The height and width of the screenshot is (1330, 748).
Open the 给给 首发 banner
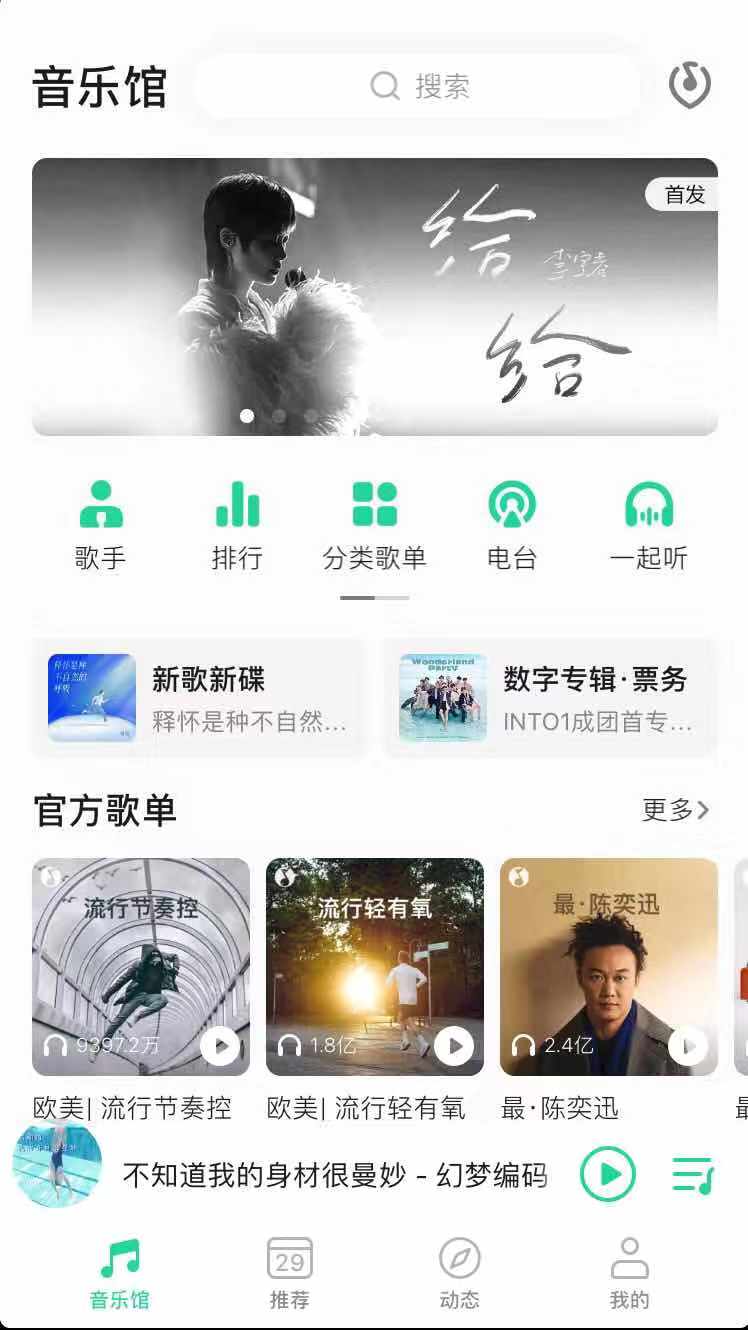point(375,297)
